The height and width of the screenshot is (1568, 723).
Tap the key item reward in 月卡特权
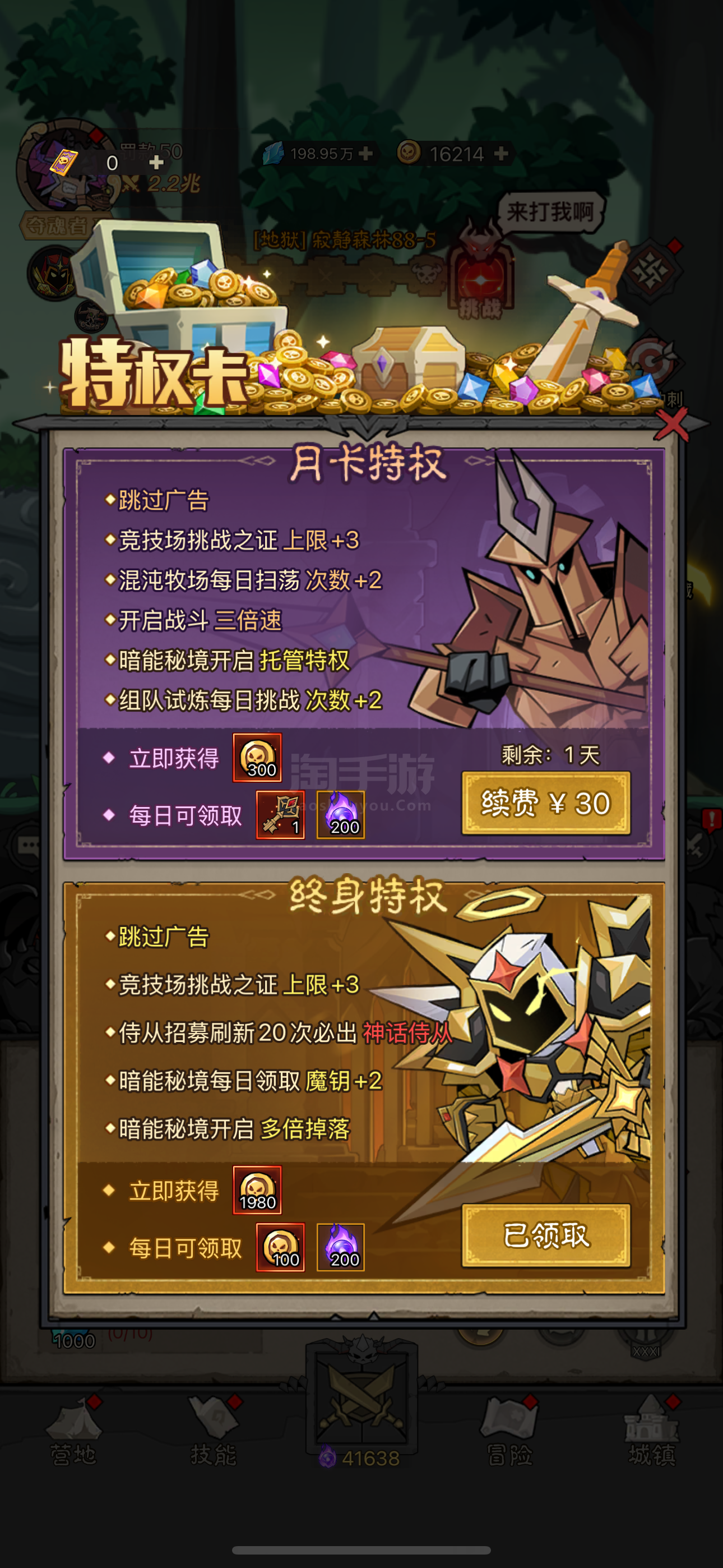[281, 815]
